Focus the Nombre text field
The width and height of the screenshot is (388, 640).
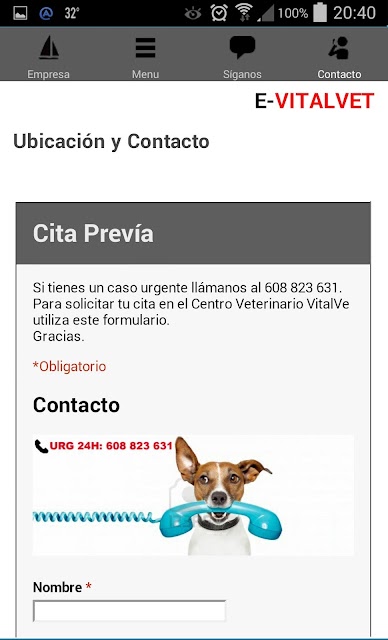[x=129, y=611]
